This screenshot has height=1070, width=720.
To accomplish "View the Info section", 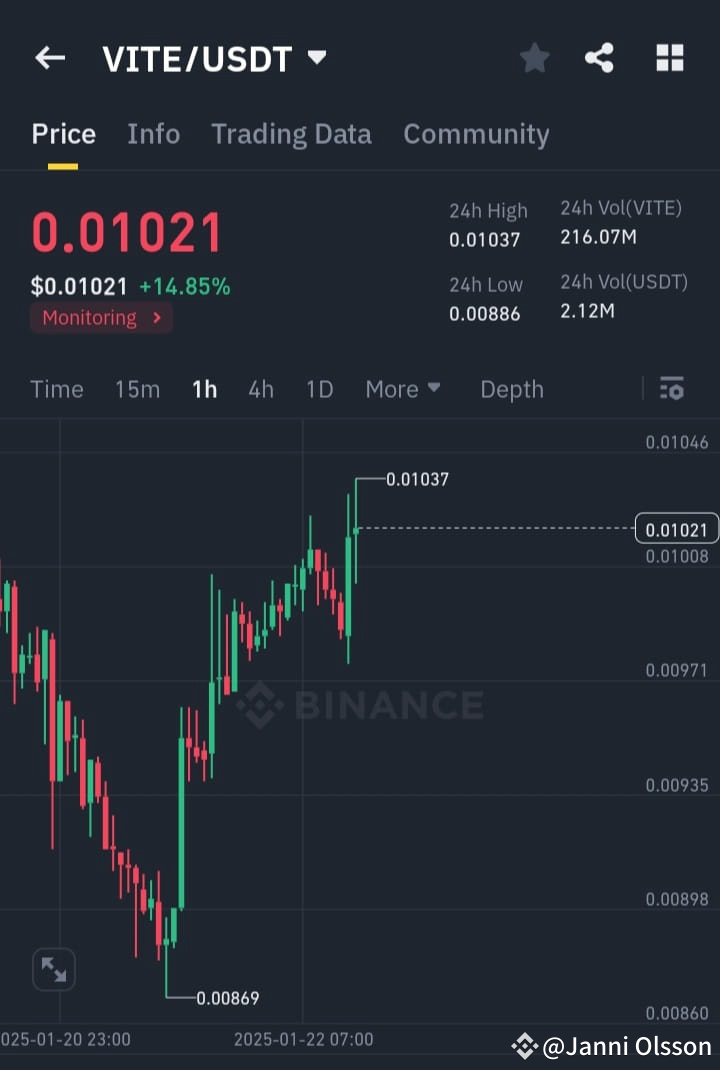I will [153, 134].
